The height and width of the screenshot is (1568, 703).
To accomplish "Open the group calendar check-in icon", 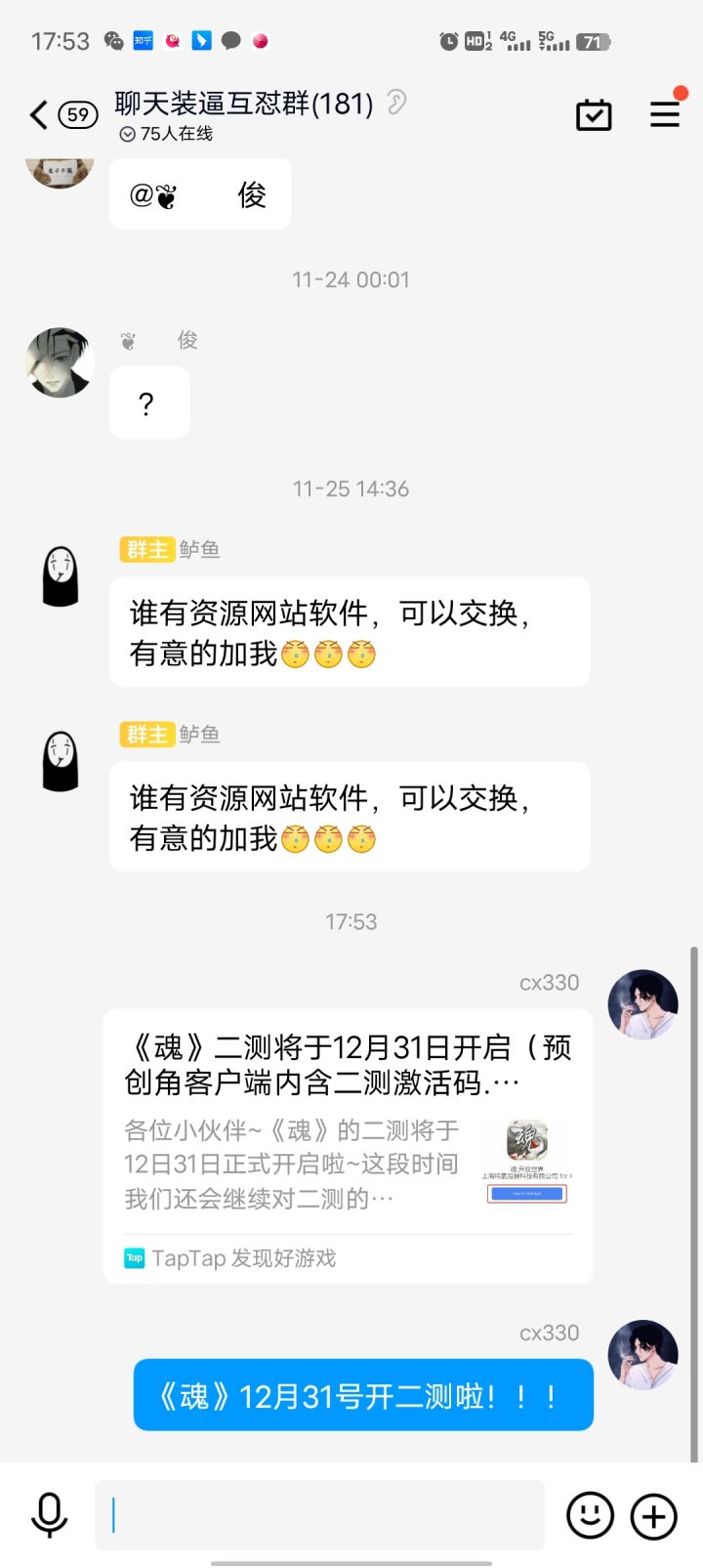I will click(x=594, y=115).
